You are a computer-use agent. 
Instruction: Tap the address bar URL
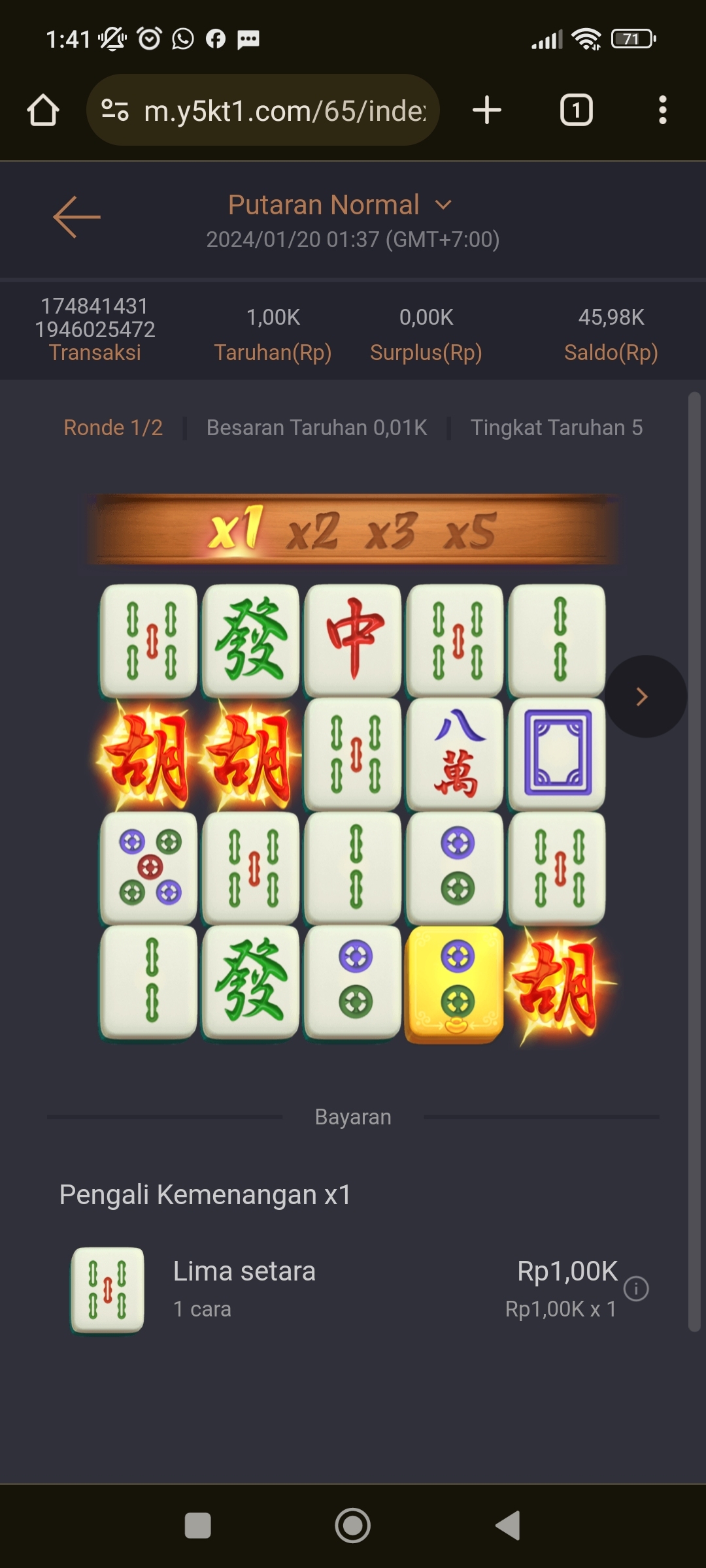coord(284,110)
